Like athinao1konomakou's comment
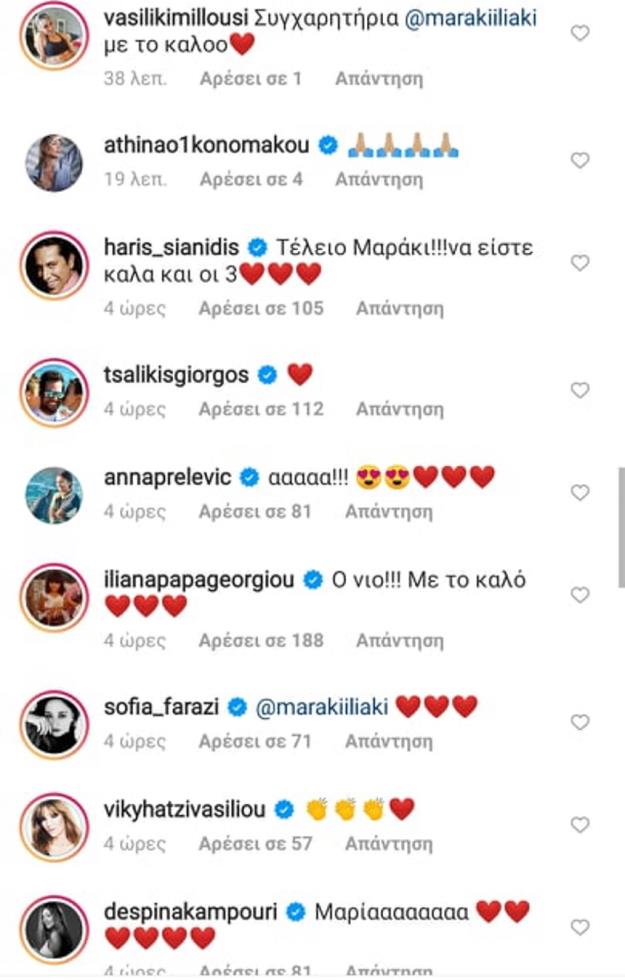Image resolution: width=625 pixels, height=980 pixels. point(579,161)
